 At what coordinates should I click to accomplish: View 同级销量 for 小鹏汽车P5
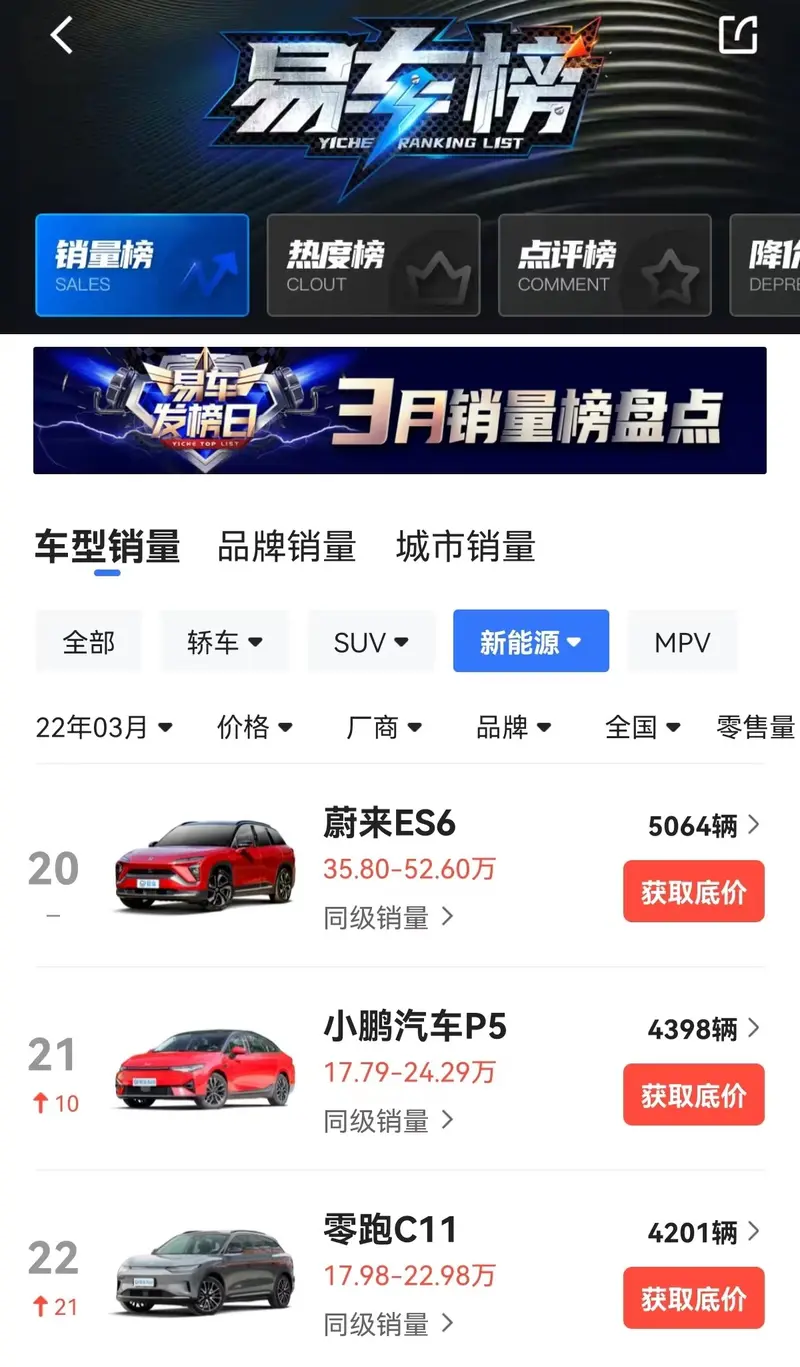tap(388, 1121)
